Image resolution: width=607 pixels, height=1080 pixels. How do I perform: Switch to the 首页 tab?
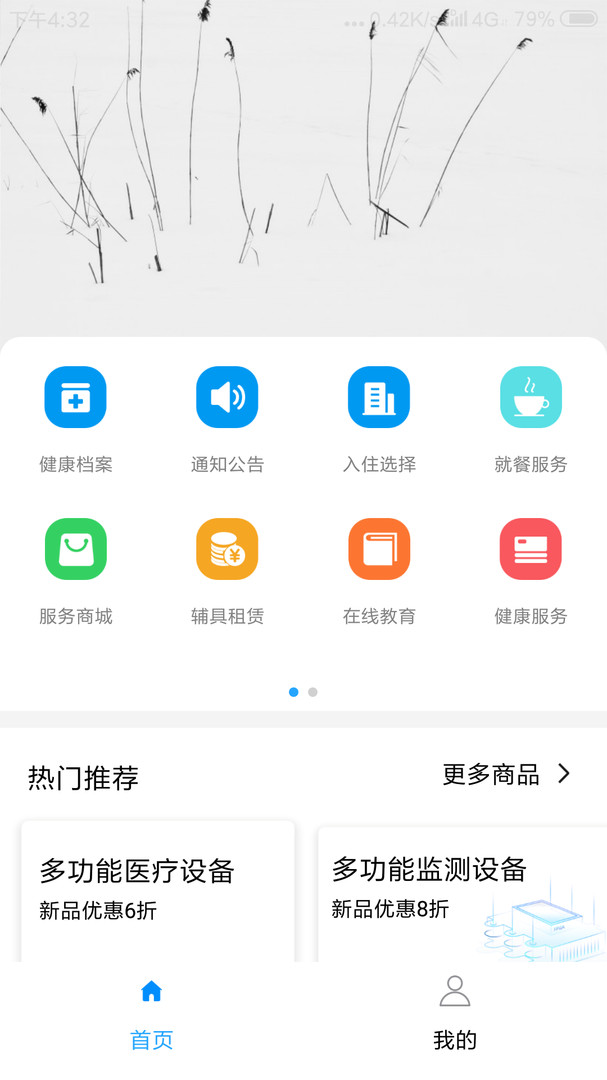pos(152,1012)
